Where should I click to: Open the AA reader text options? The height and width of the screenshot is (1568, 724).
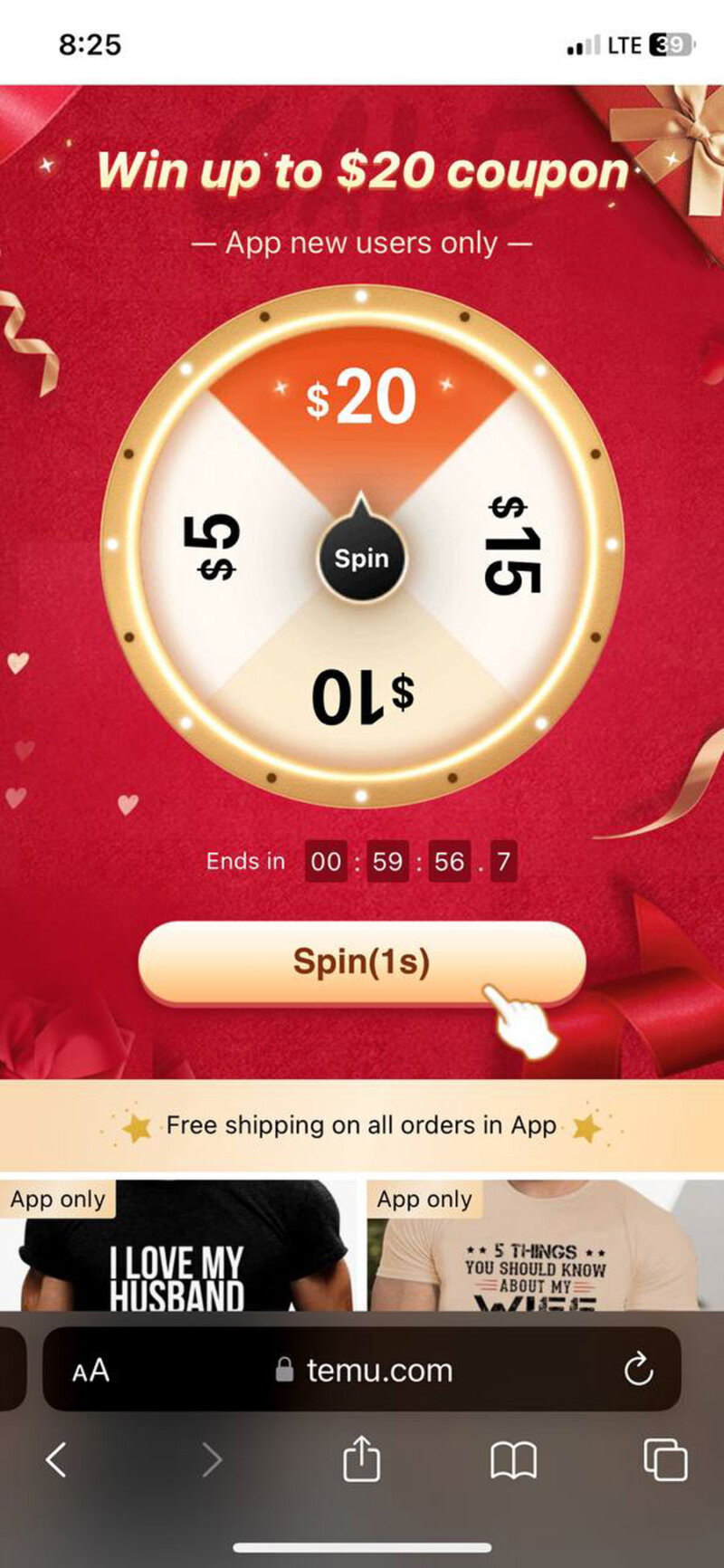point(90,1370)
